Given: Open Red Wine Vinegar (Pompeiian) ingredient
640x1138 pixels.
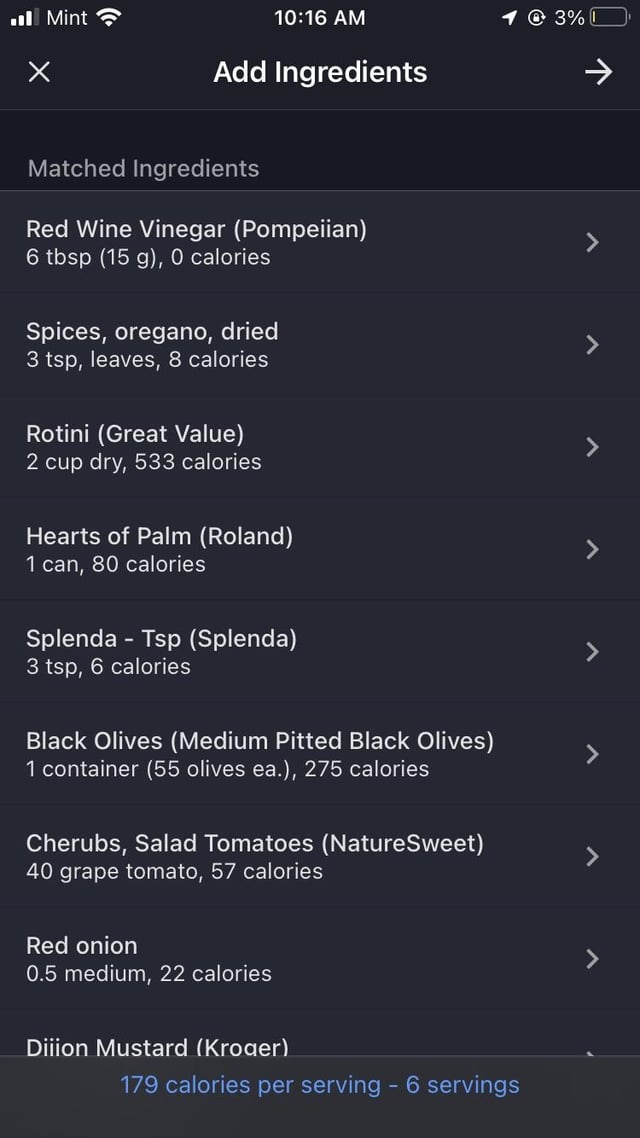Looking at the screenshot, I should tap(320, 242).
